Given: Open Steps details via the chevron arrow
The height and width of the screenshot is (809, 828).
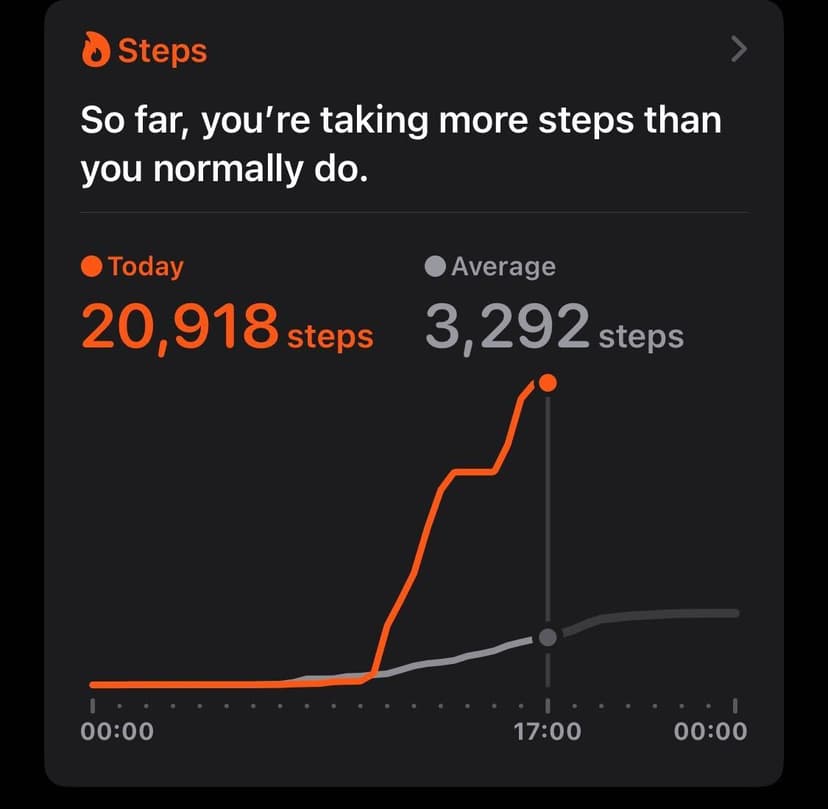Looking at the screenshot, I should click(739, 49).
